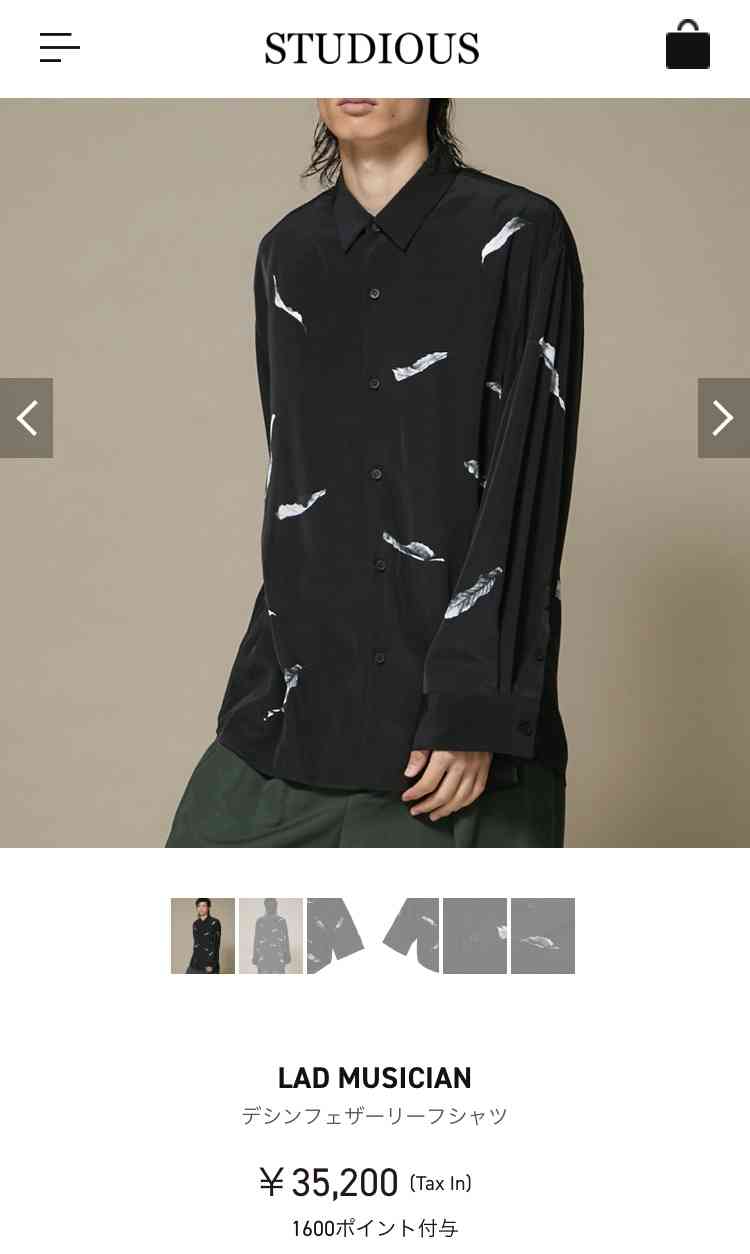The image size is (750, 1254).
Task: Select the sixth thumbnail of feather print
Action: coord(543,936)
